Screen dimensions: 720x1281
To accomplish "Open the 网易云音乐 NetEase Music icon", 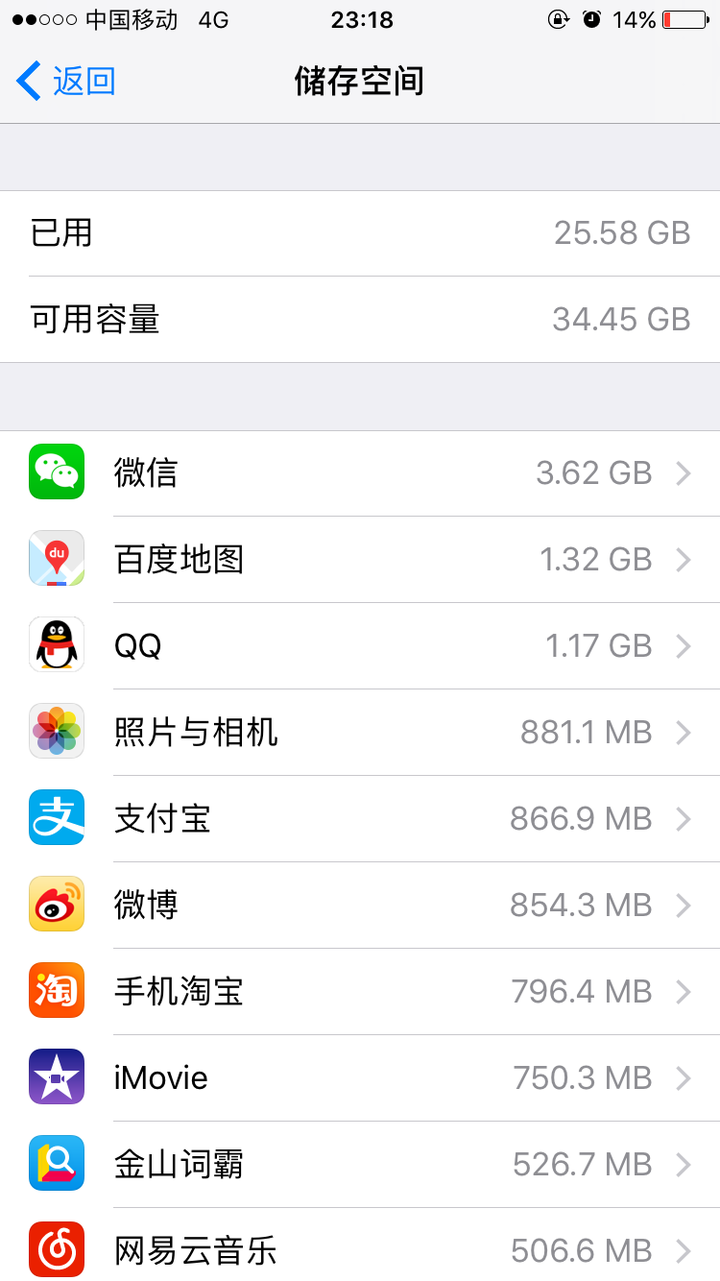I will (56, 1249).
